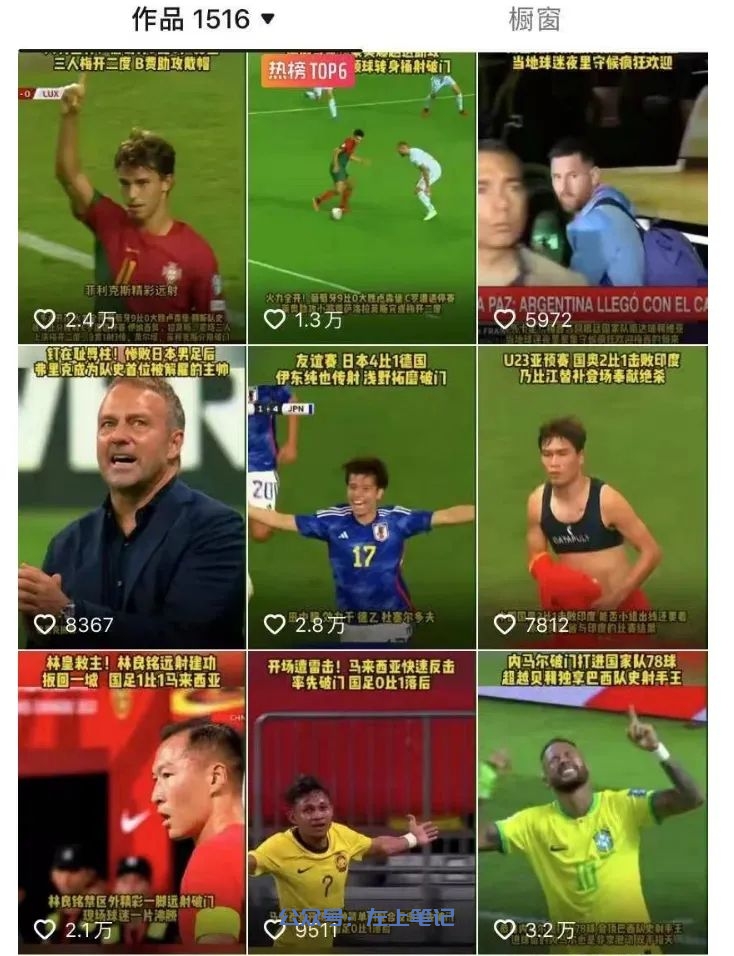Viewport: 734px width, 956px height.
Task: Open the U23亚预赛 国奥2比1击败印度 video
Action: (592, 497)
